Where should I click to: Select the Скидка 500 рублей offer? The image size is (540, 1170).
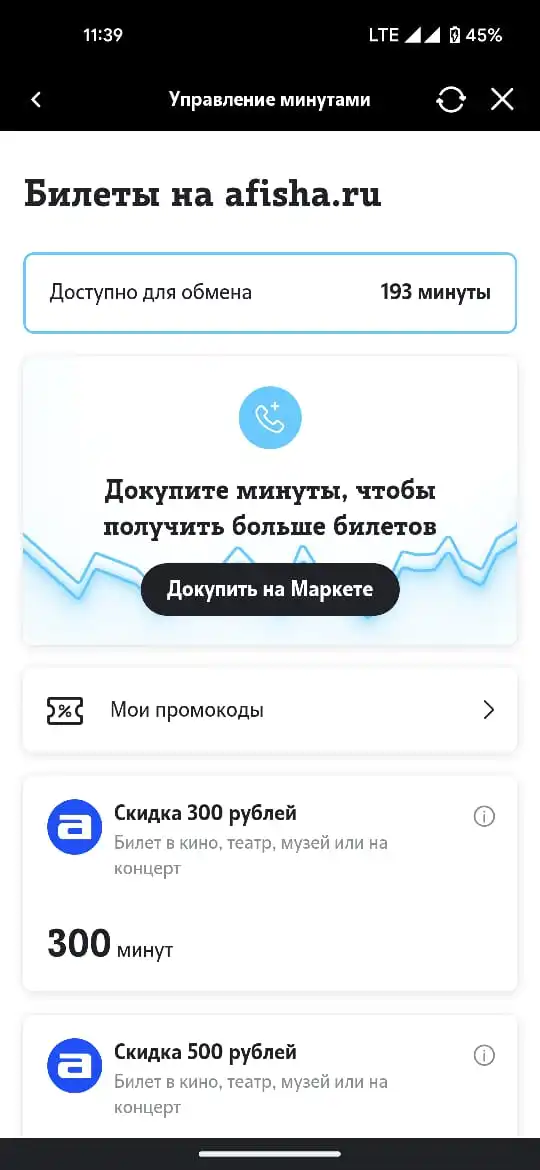[270, 1076]
